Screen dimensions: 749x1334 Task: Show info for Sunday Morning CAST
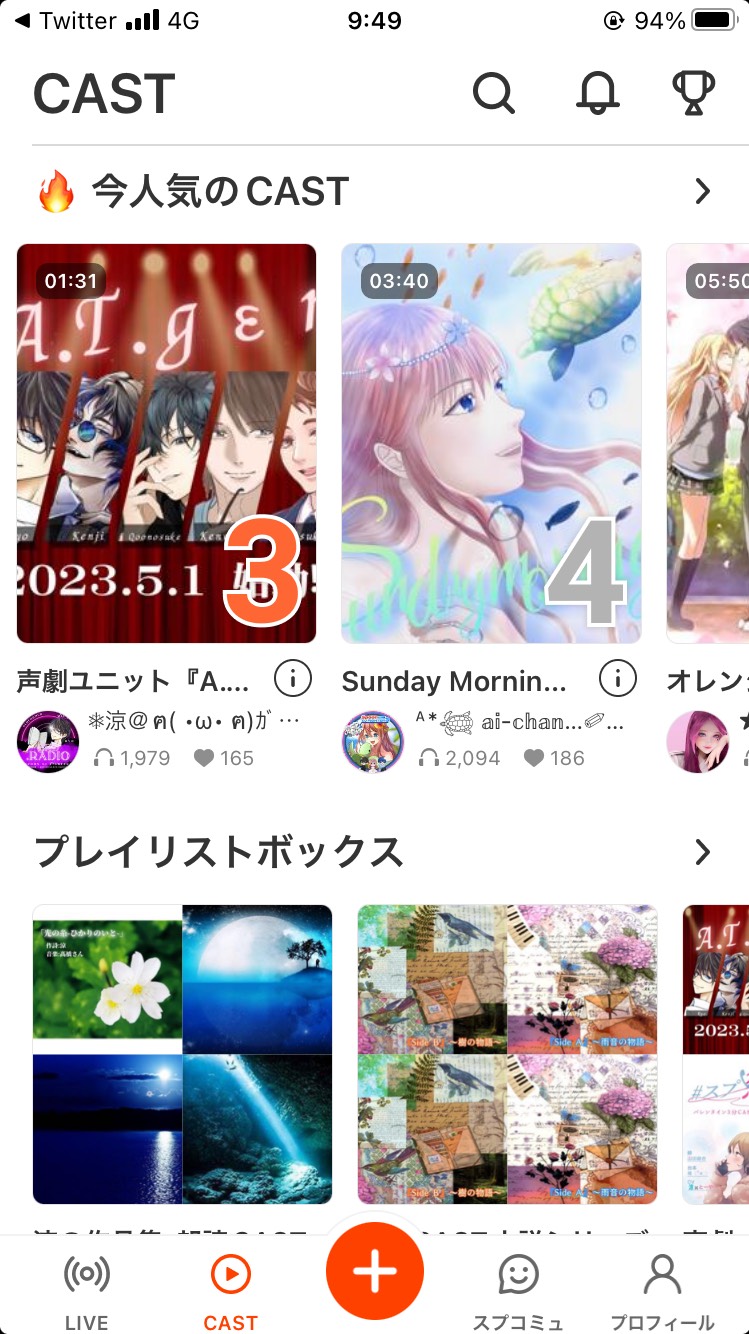click(618, 679)
